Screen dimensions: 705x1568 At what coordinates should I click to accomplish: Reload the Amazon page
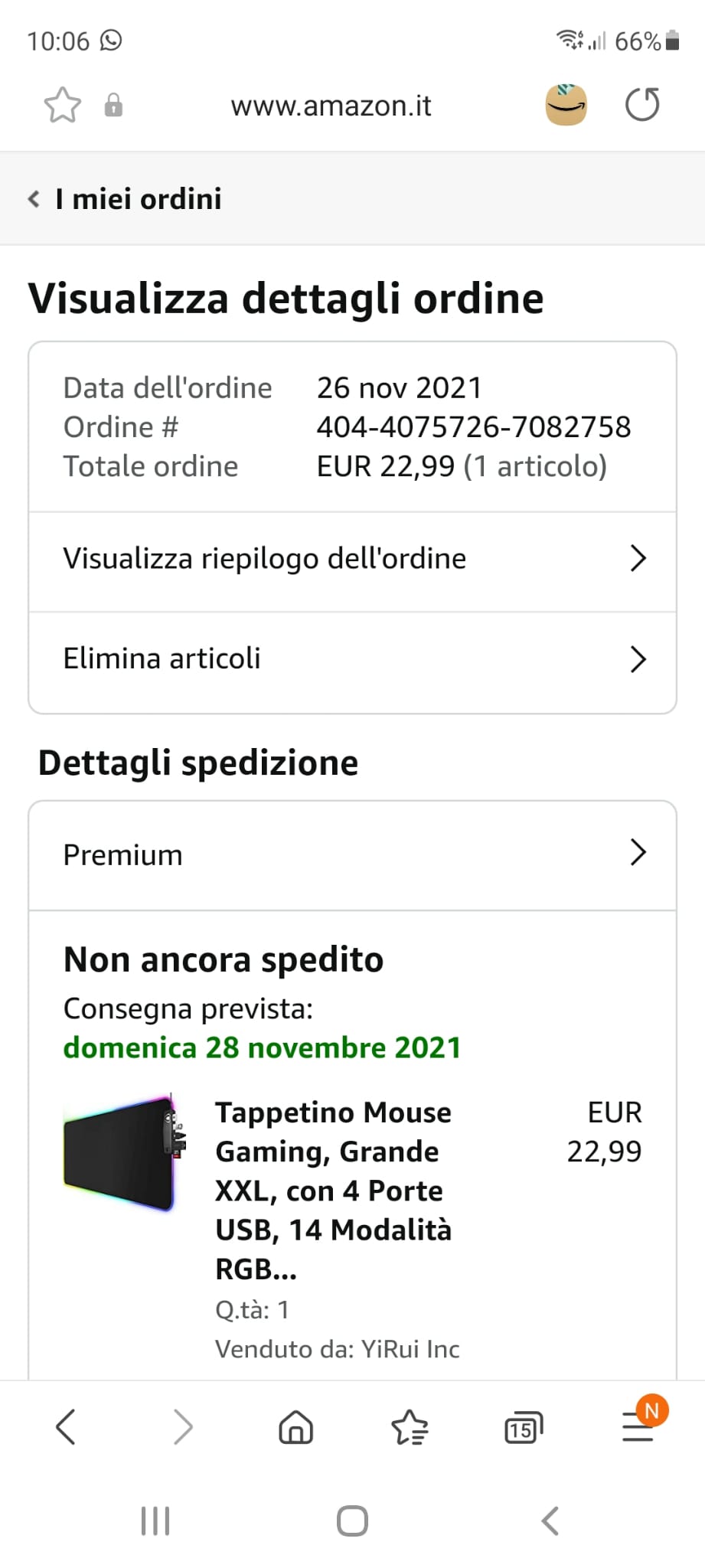(x=641, y=105)
